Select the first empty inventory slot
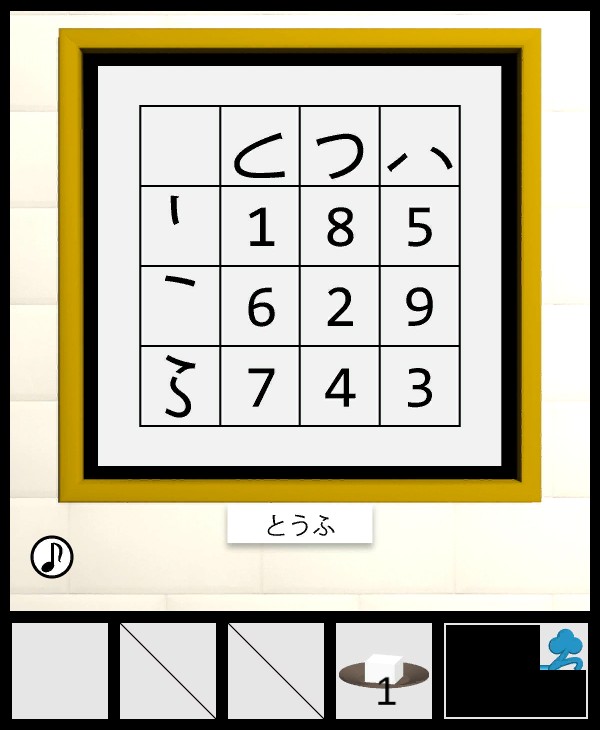The height and width of the screenshot is (730, 600). (60, 671)
